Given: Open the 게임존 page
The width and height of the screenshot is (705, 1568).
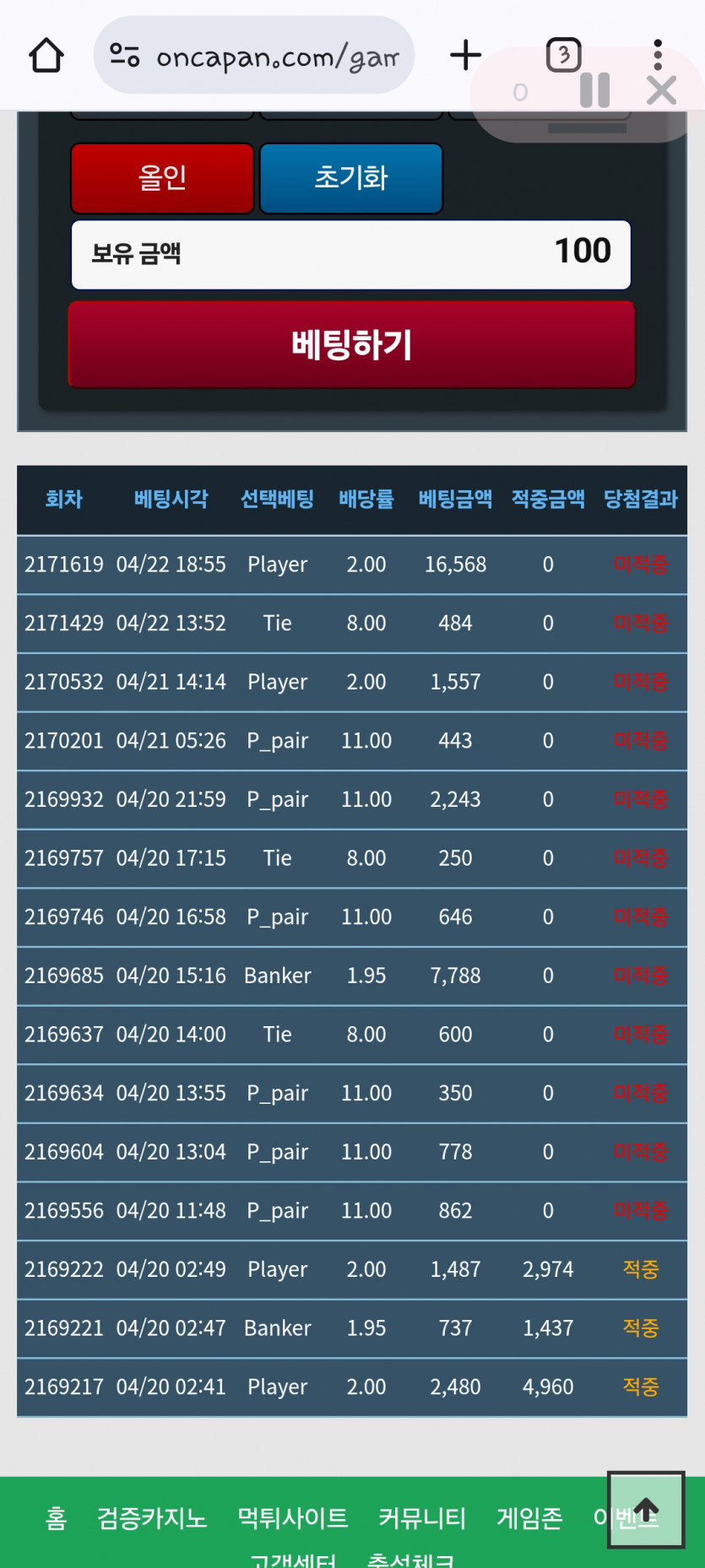Looking at the screenshot, I should pyautogui.click(x=529, y=1518).
